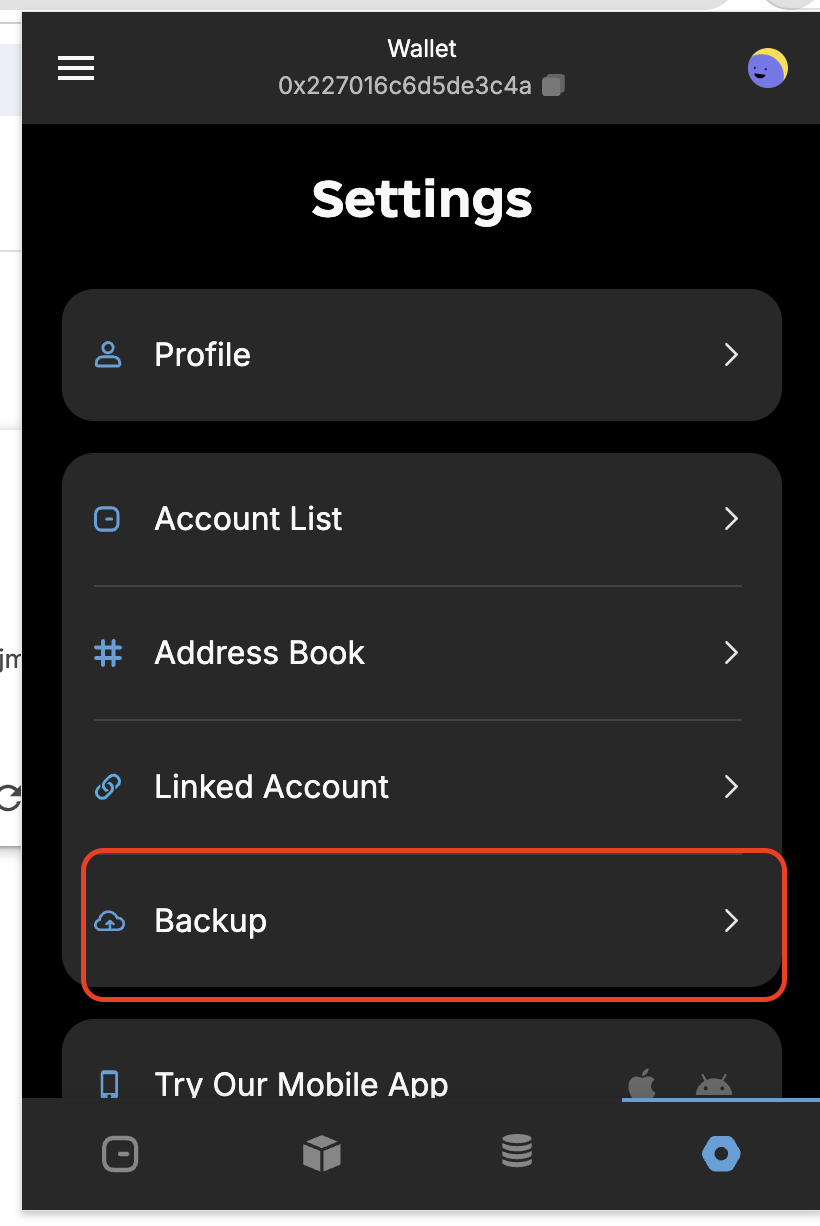Open the Account List
The image size is (820, 1226).
pyautogui.click(x=421, y=519)
